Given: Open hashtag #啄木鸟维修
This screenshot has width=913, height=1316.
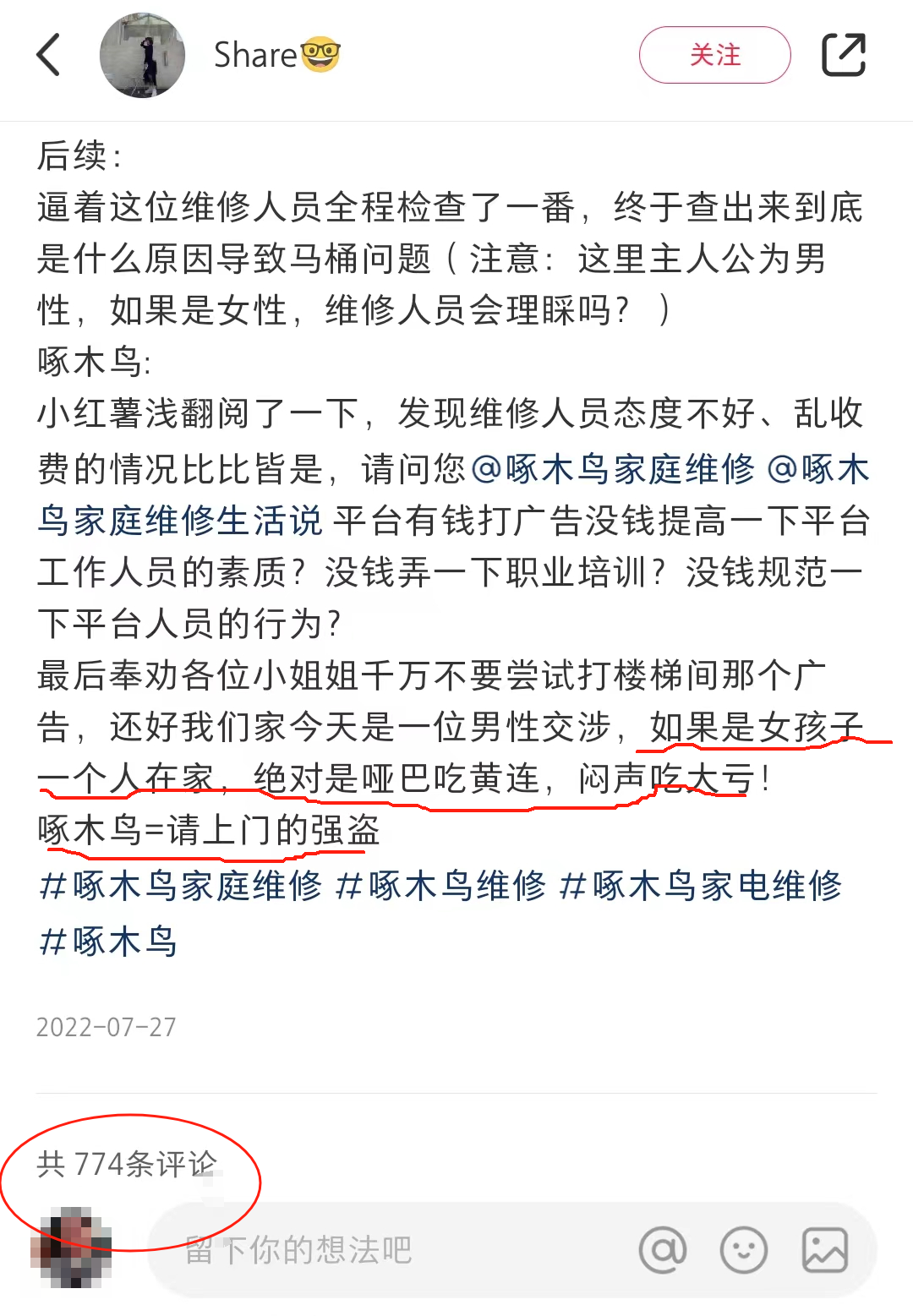Looking at the screenshot, I should (440, 886).
